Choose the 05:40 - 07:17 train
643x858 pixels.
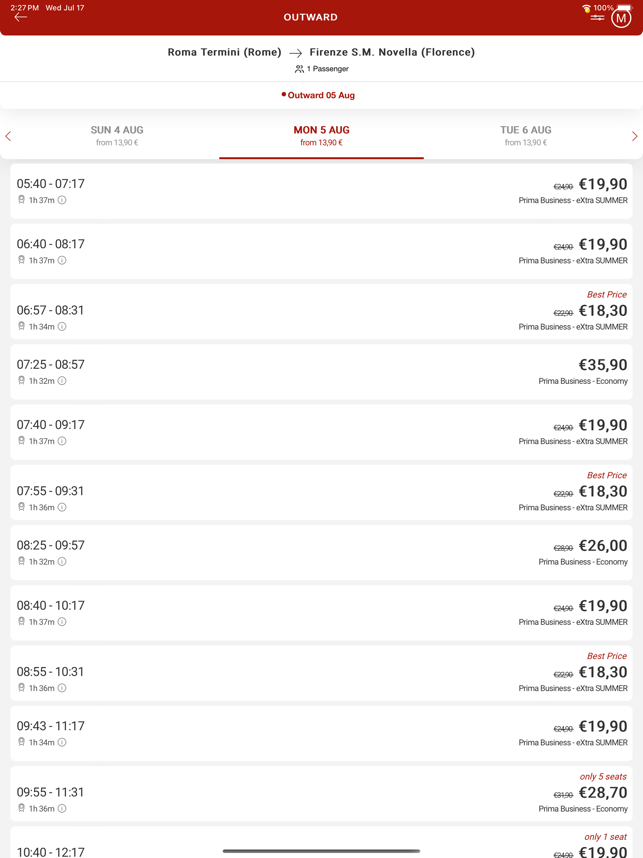(x=321, y=191)
